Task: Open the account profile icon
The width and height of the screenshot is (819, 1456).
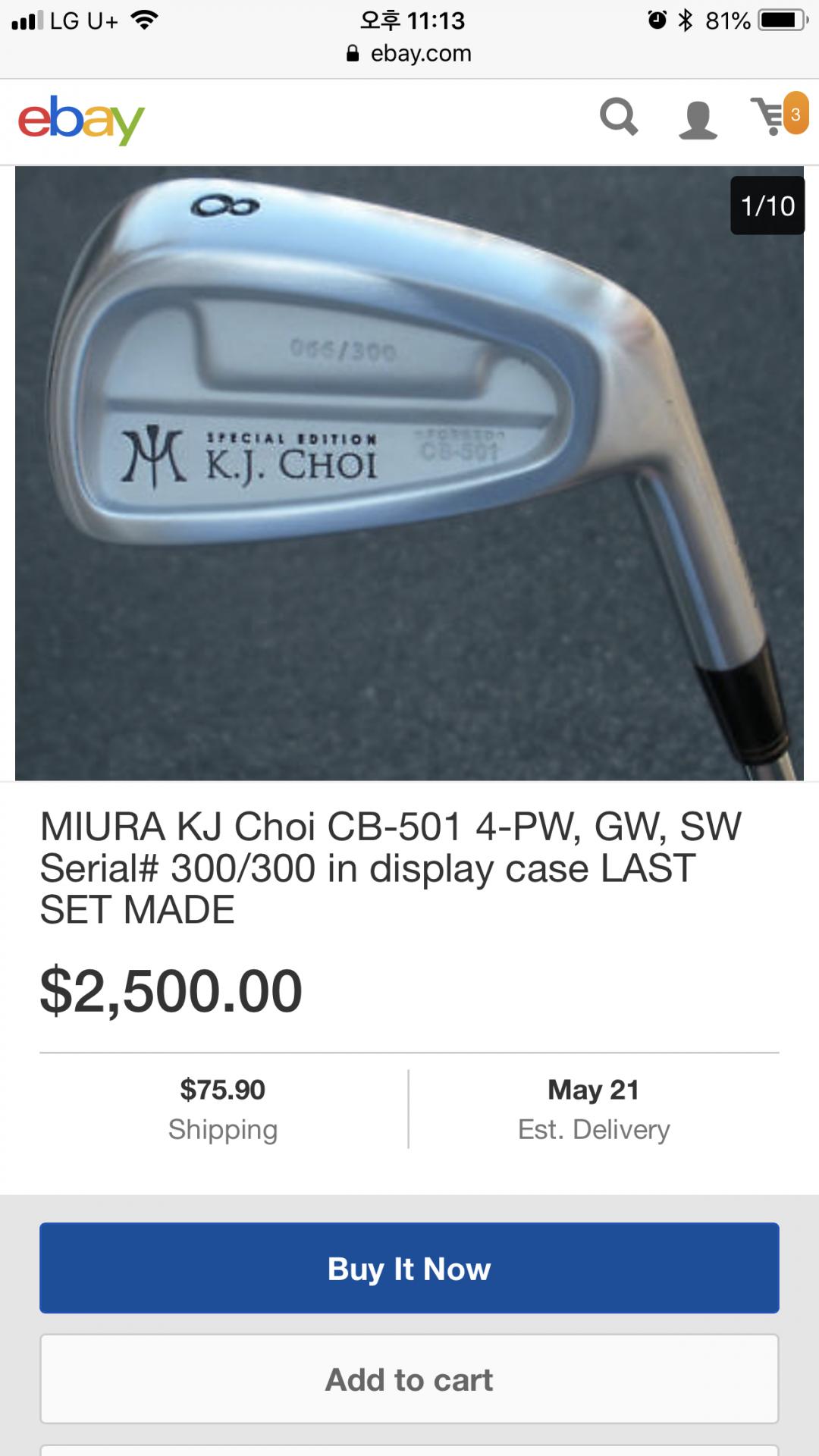Action: click(x=698, y=120)
